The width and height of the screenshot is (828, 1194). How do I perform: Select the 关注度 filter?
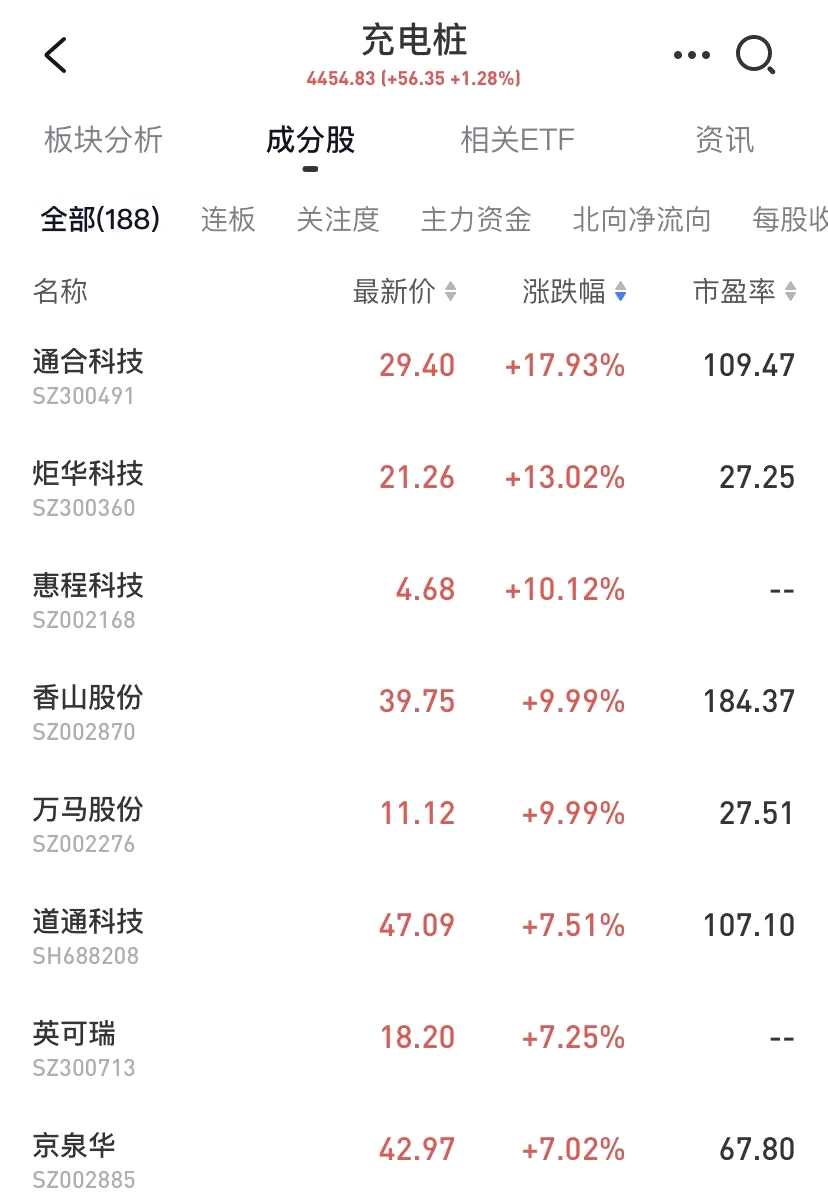pos(338,219)
